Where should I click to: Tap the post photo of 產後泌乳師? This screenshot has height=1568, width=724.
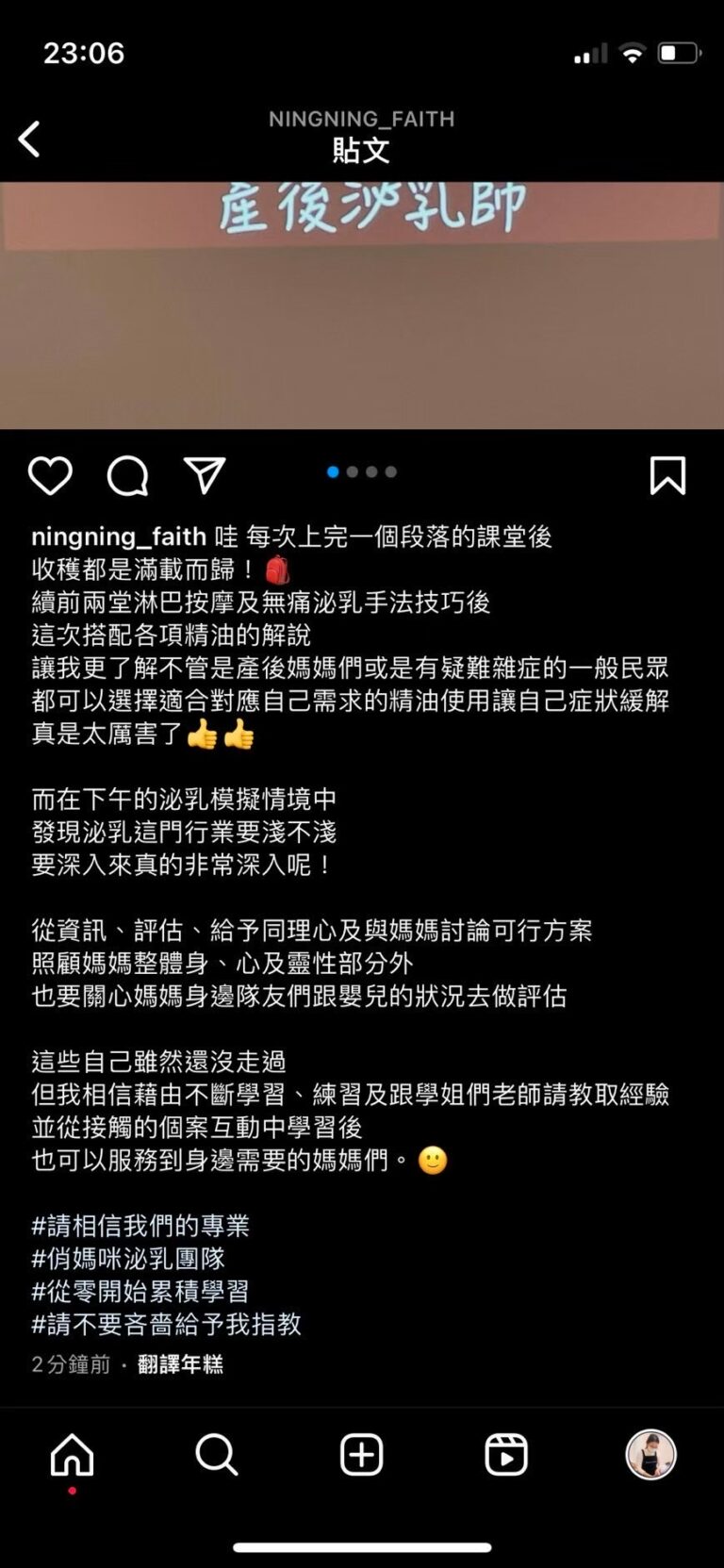(362, 305)
